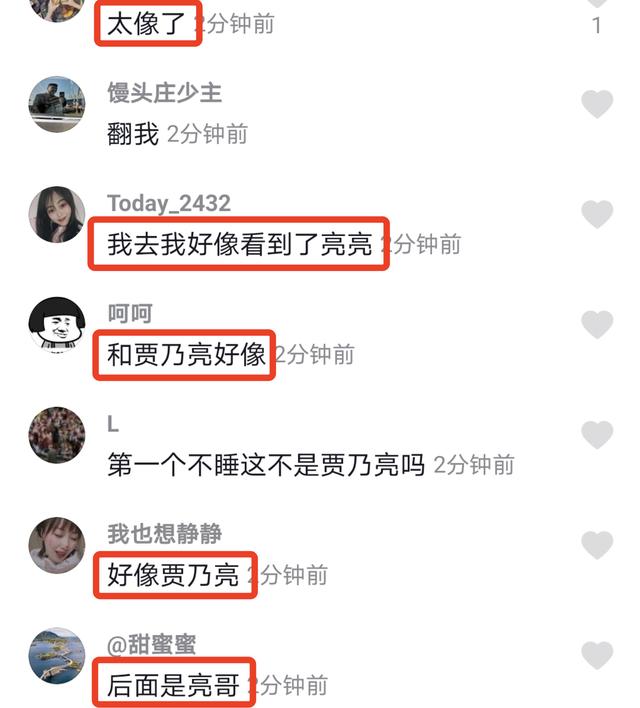Like 我也想静静's comment

(x=597, y=545)
